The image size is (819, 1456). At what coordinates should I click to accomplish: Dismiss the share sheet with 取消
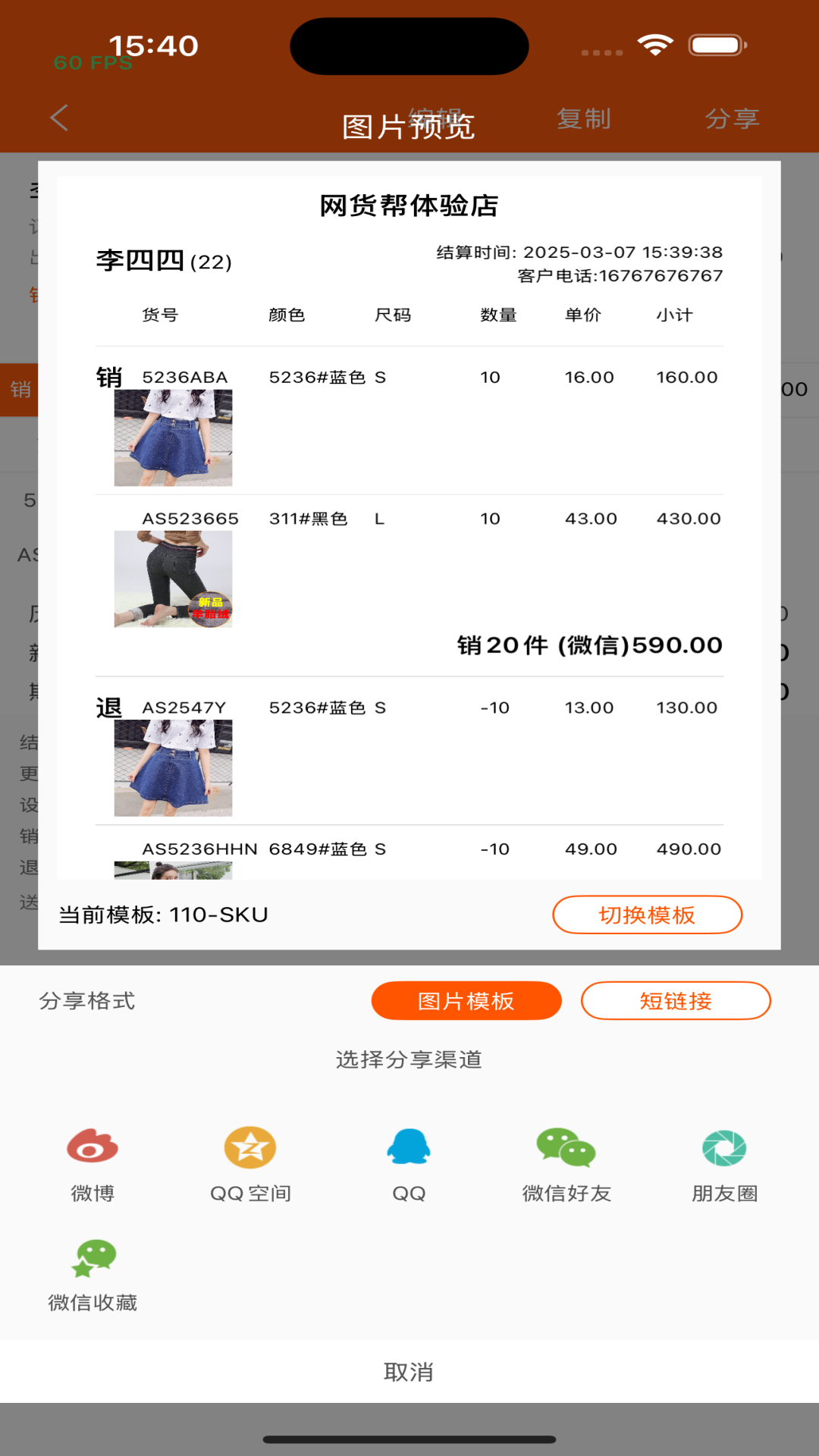(409, 1372)
